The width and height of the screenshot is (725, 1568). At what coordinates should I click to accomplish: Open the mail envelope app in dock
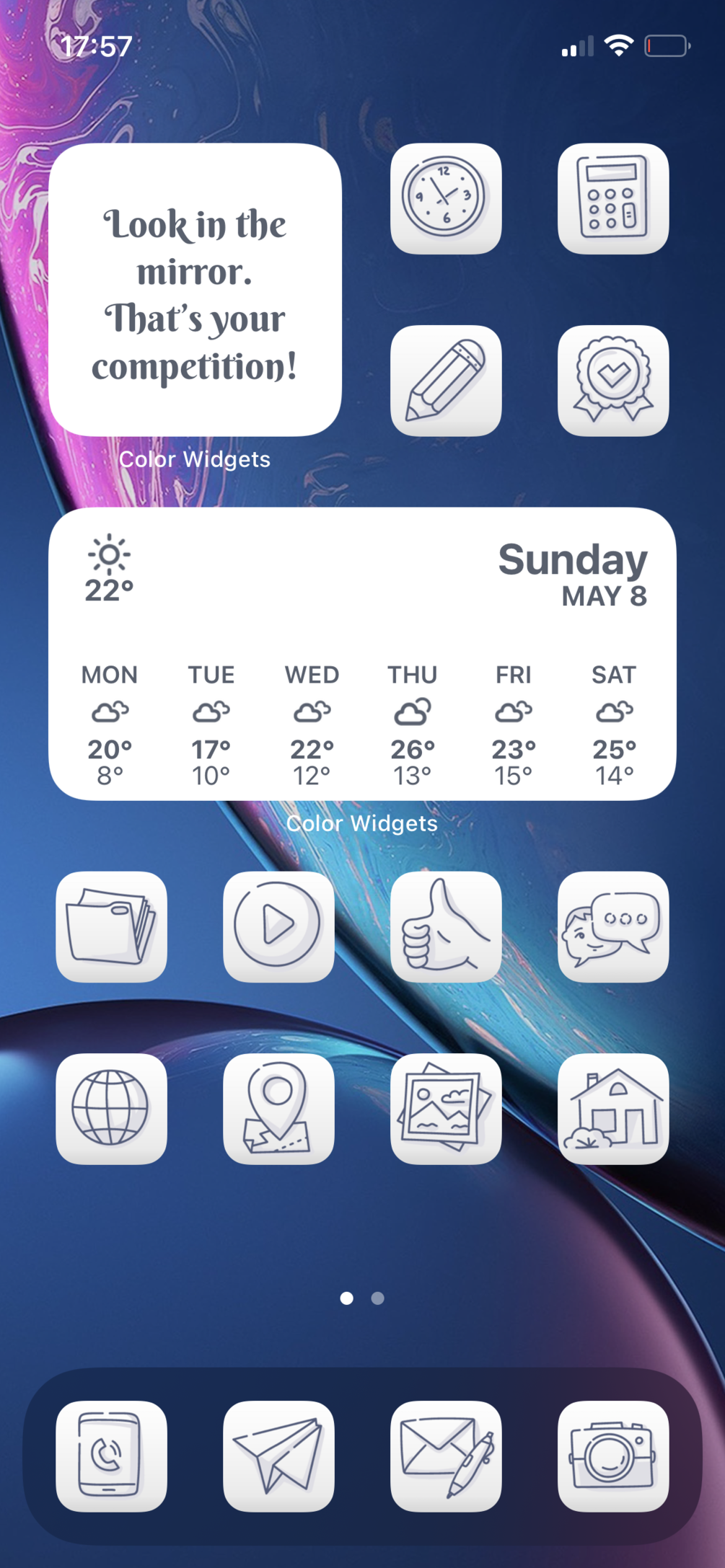pyautogui.click(x=446, y=1456)
